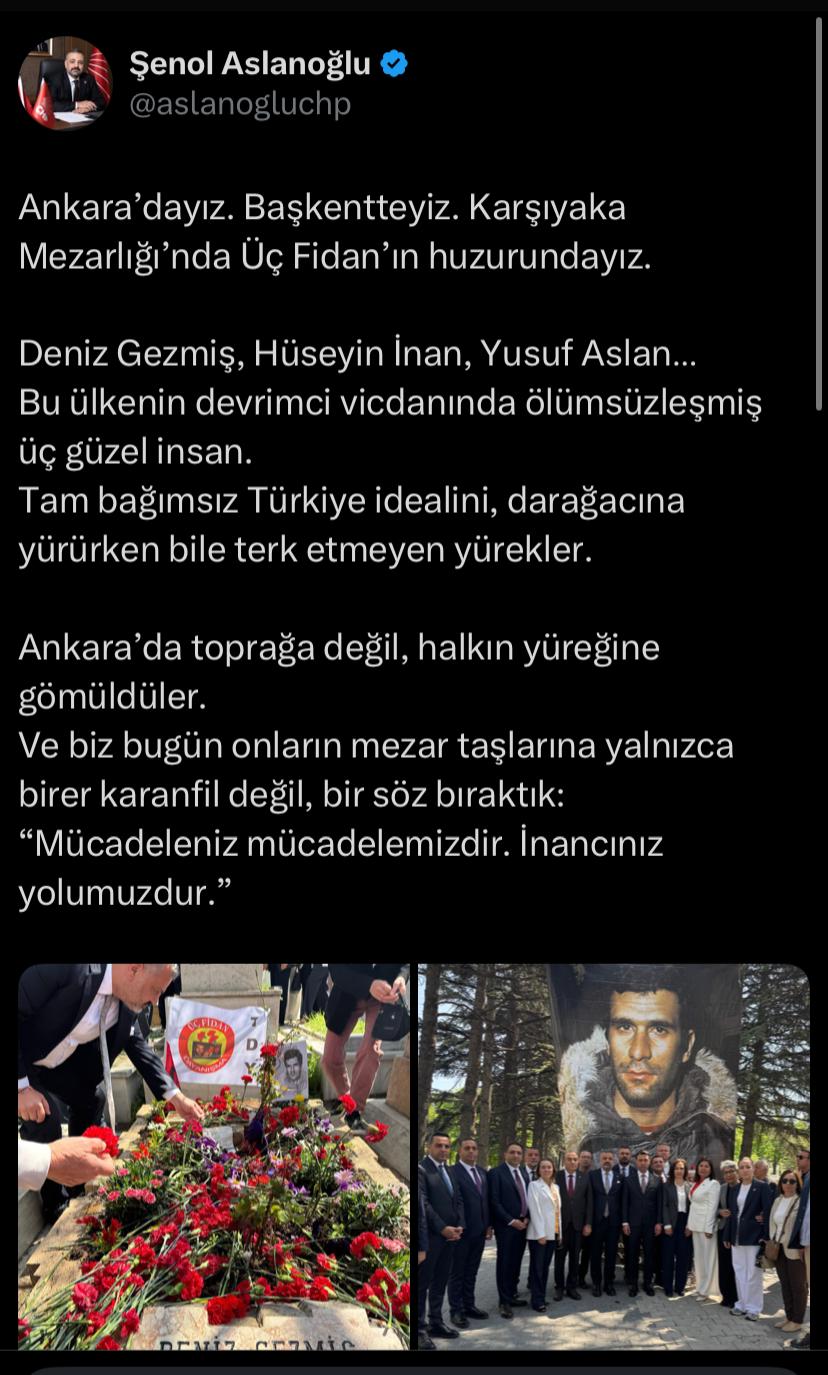Image resolution: width=828 pixels, height=1375 pixels.
Task: Open the group photo under the portrait banner
Action: coord(613,1155)
